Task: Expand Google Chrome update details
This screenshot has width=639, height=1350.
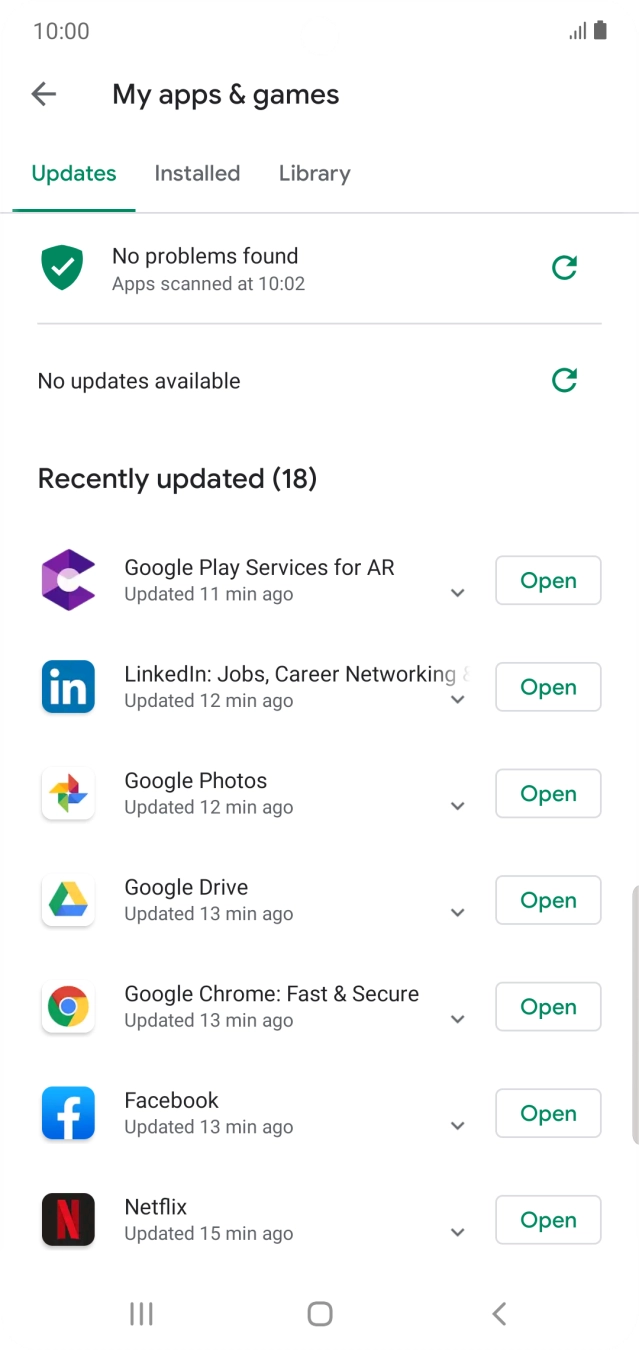Action: 458,1020
